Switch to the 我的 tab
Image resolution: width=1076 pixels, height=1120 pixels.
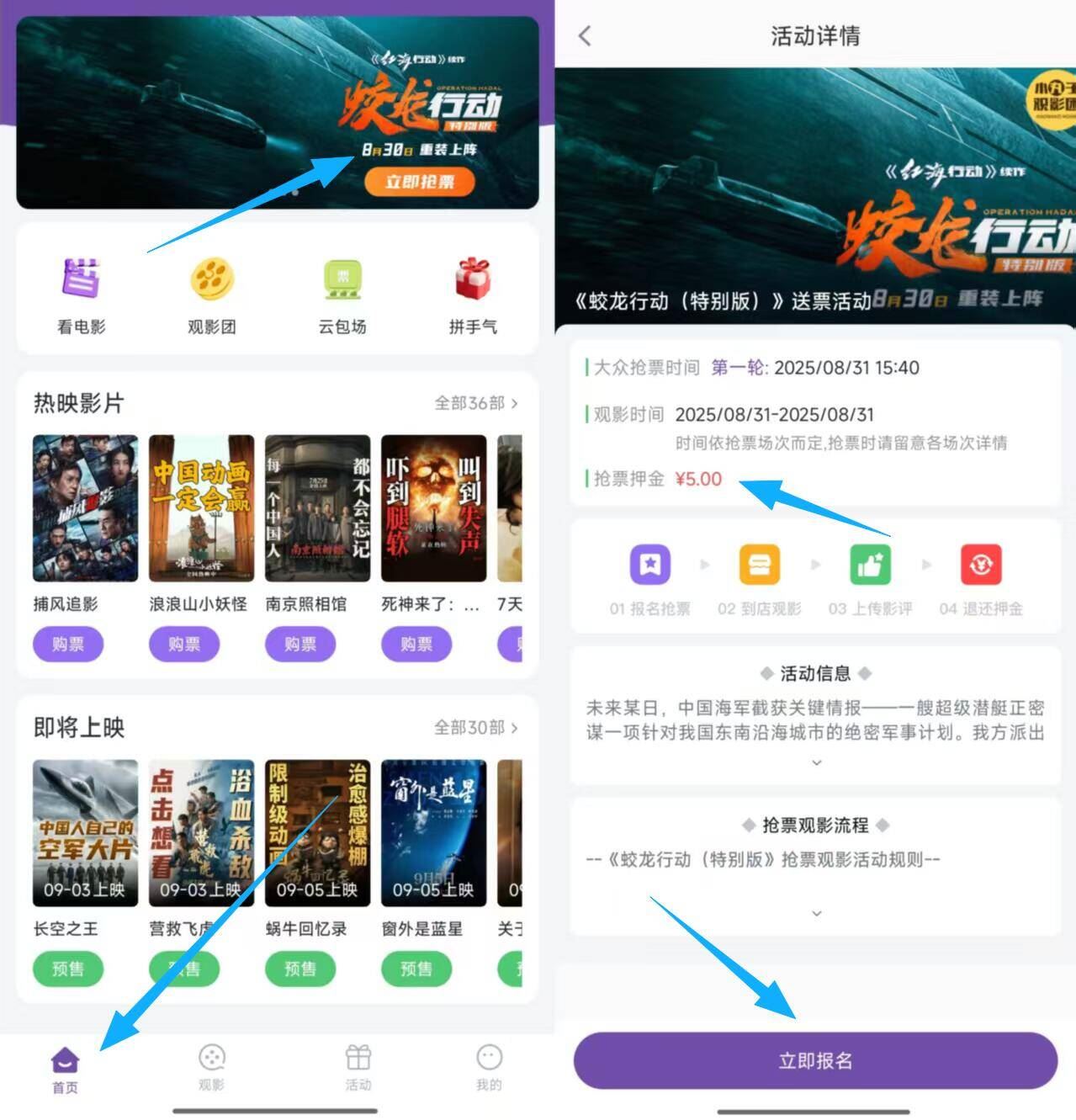click(489, 1067)
